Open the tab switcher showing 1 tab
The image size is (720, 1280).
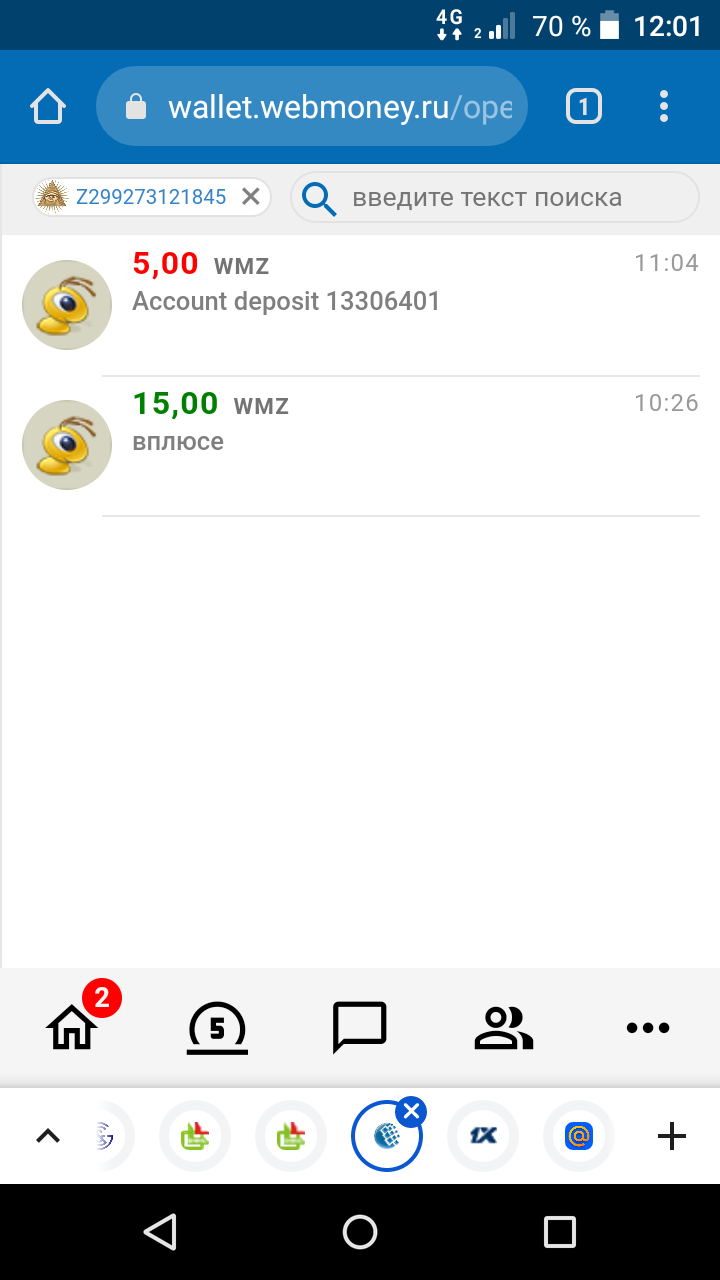[584, 106]
